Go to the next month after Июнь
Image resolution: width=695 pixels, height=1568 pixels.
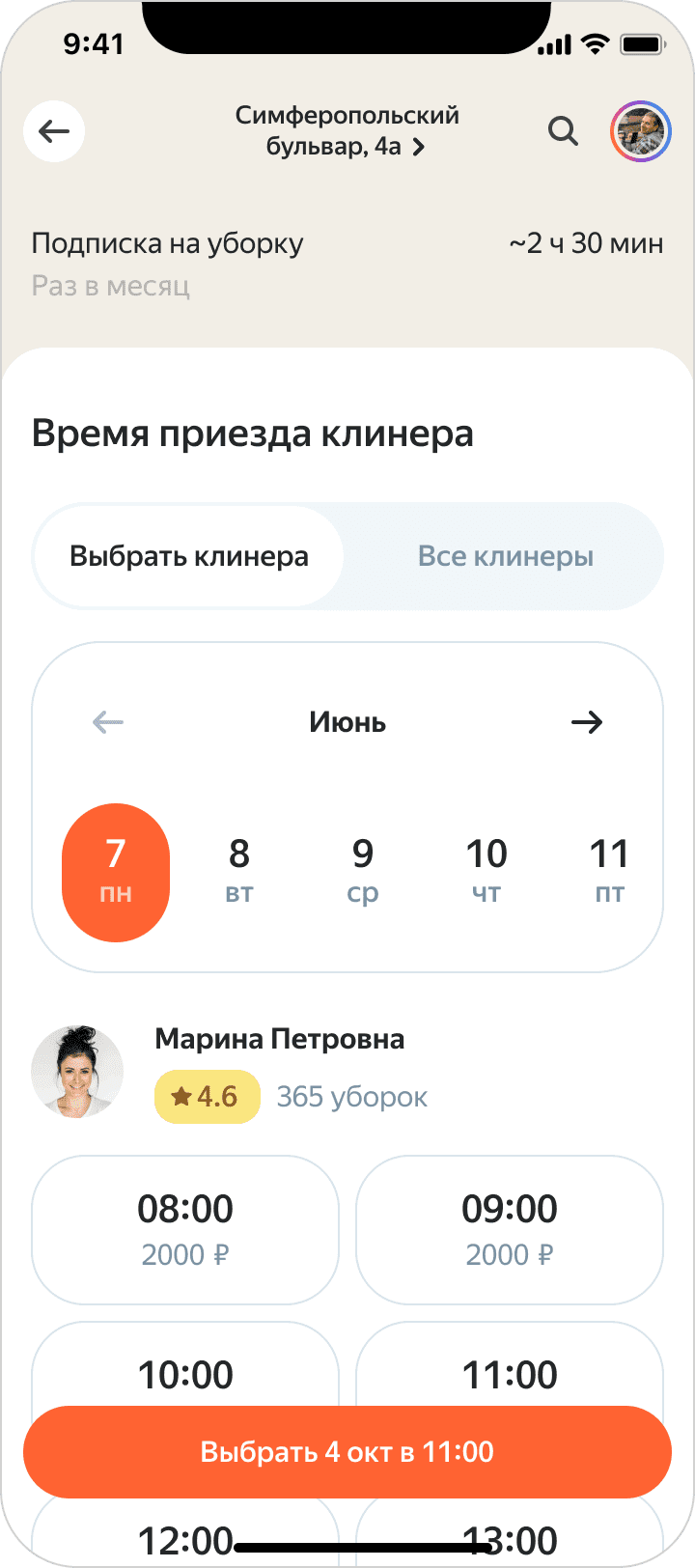click(x=587, y=722)
